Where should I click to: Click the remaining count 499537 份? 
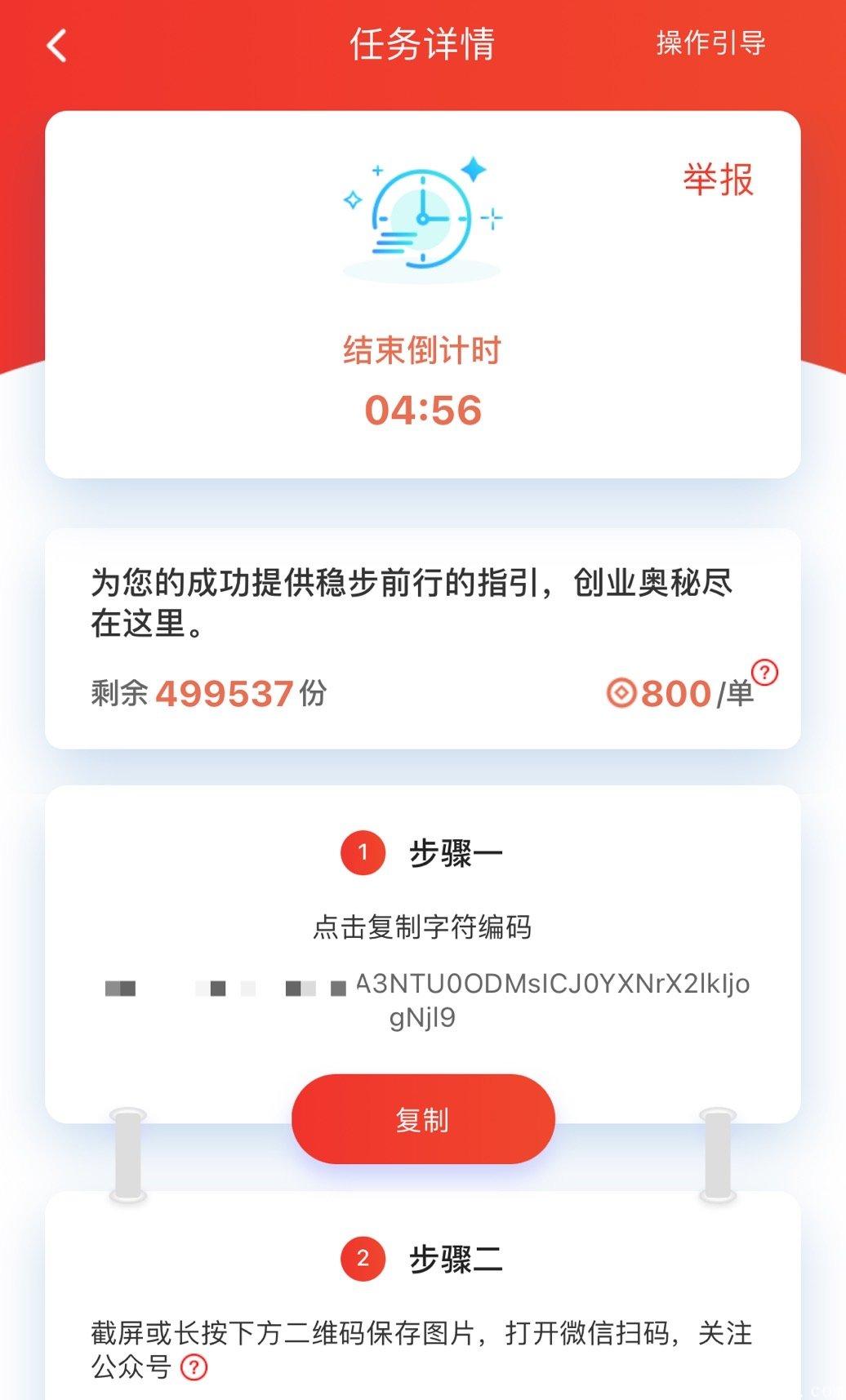coord(207,693)
